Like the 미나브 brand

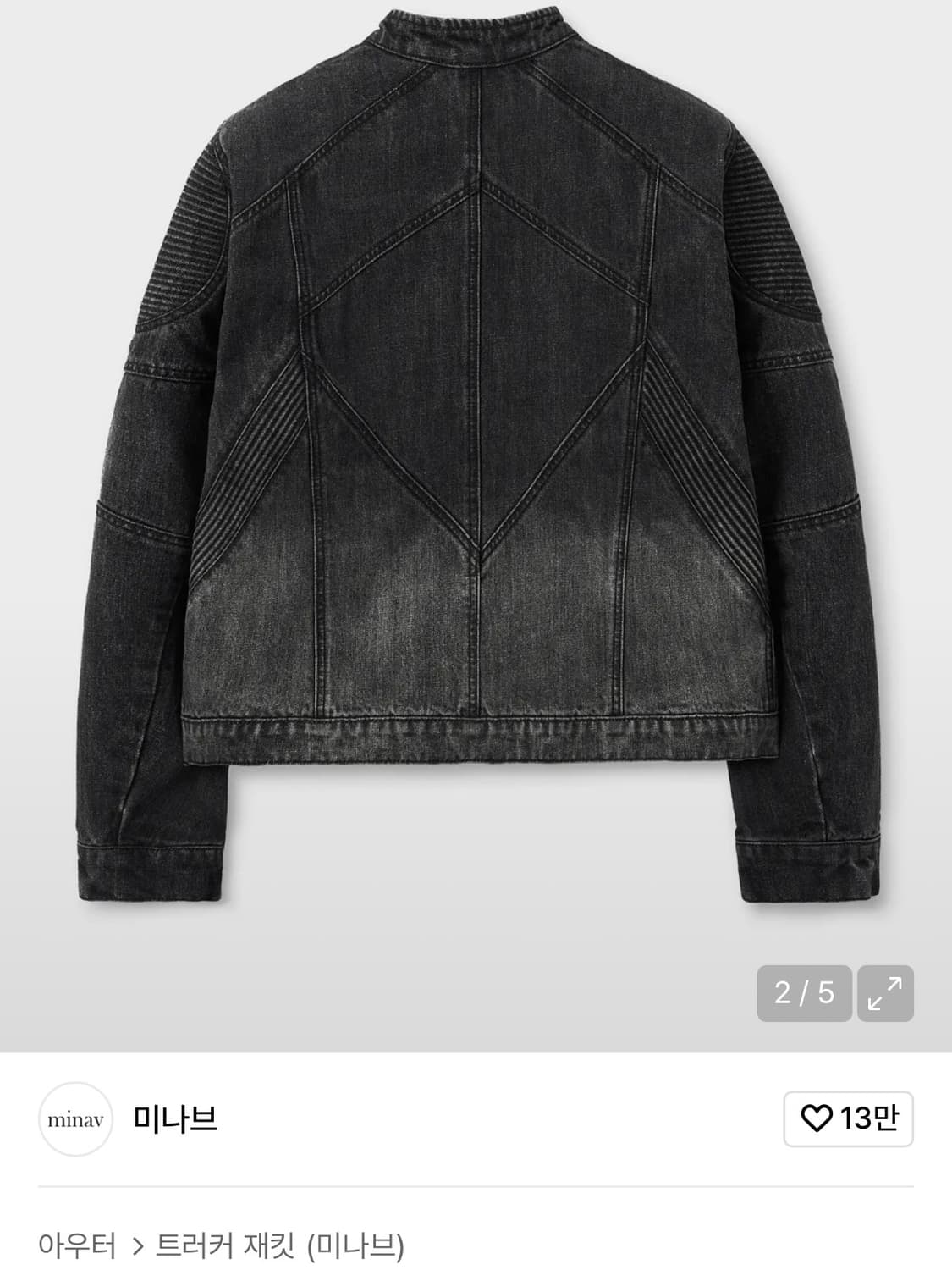pos(848,1118)
